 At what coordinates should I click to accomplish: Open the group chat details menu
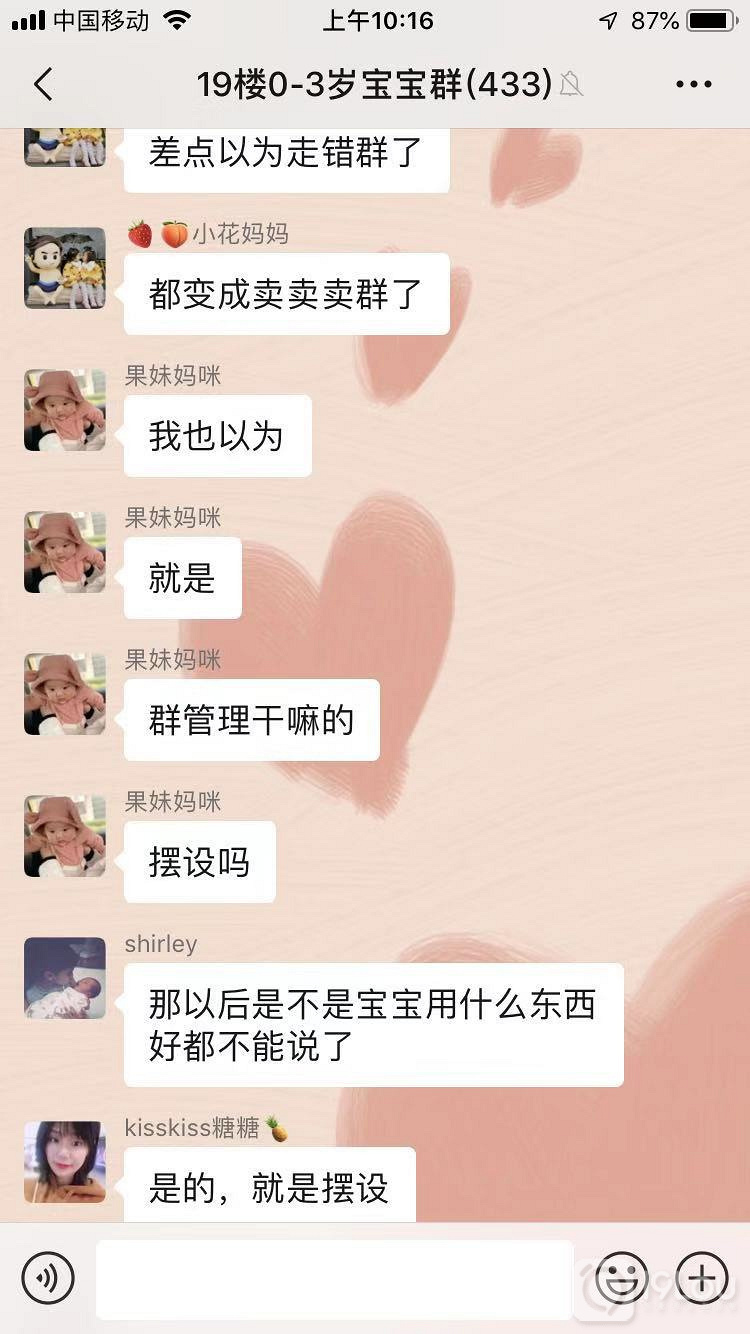coord(693,85)
